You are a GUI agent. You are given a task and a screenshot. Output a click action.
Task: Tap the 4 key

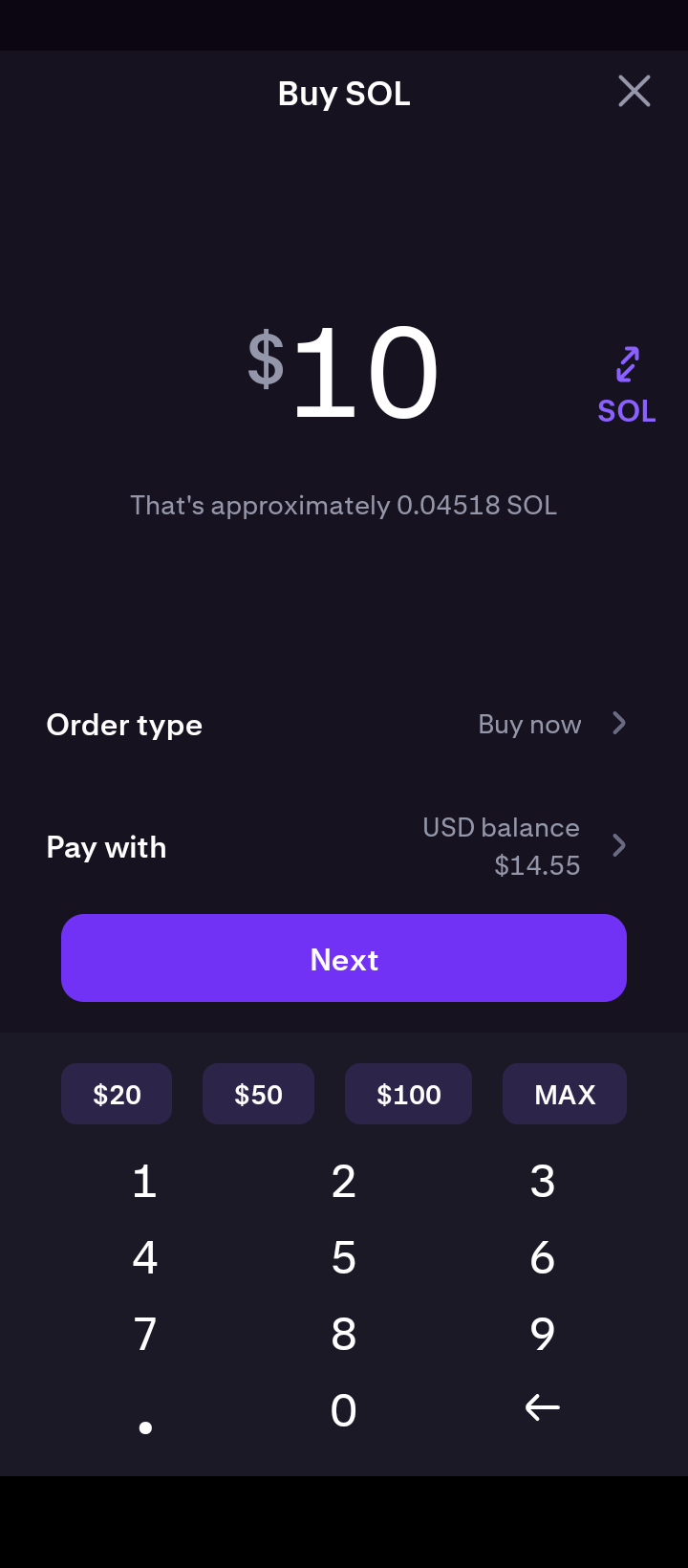(144, 1258)
